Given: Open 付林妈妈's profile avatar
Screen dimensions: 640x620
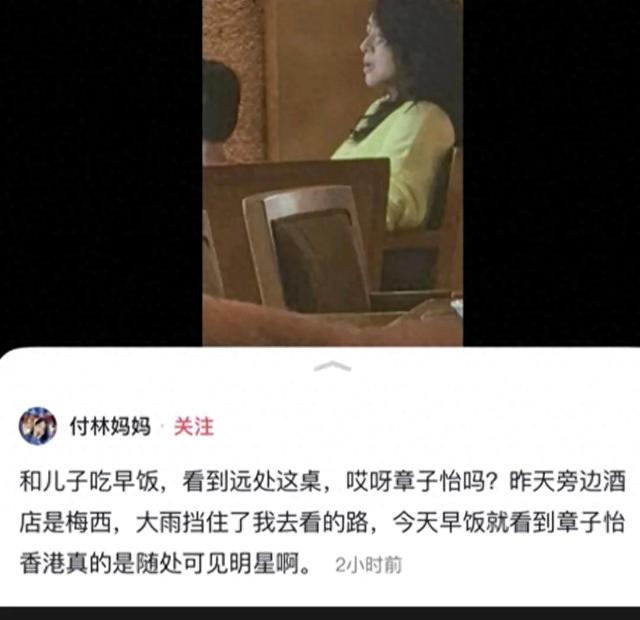Looking at the screenshot, I should coord(37,427).
